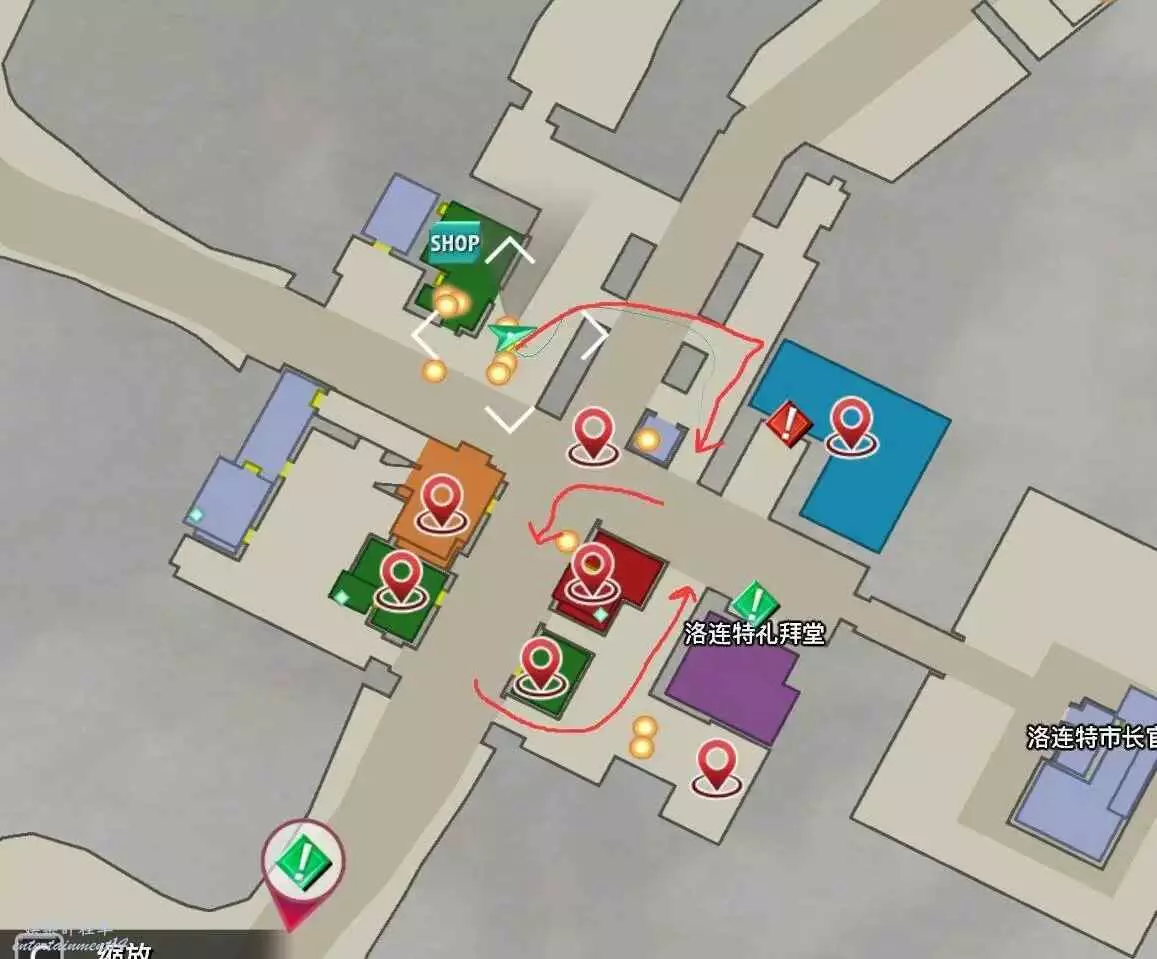Select the location pin on the orange building
The image size is (1157, 959).
(441, 502)
